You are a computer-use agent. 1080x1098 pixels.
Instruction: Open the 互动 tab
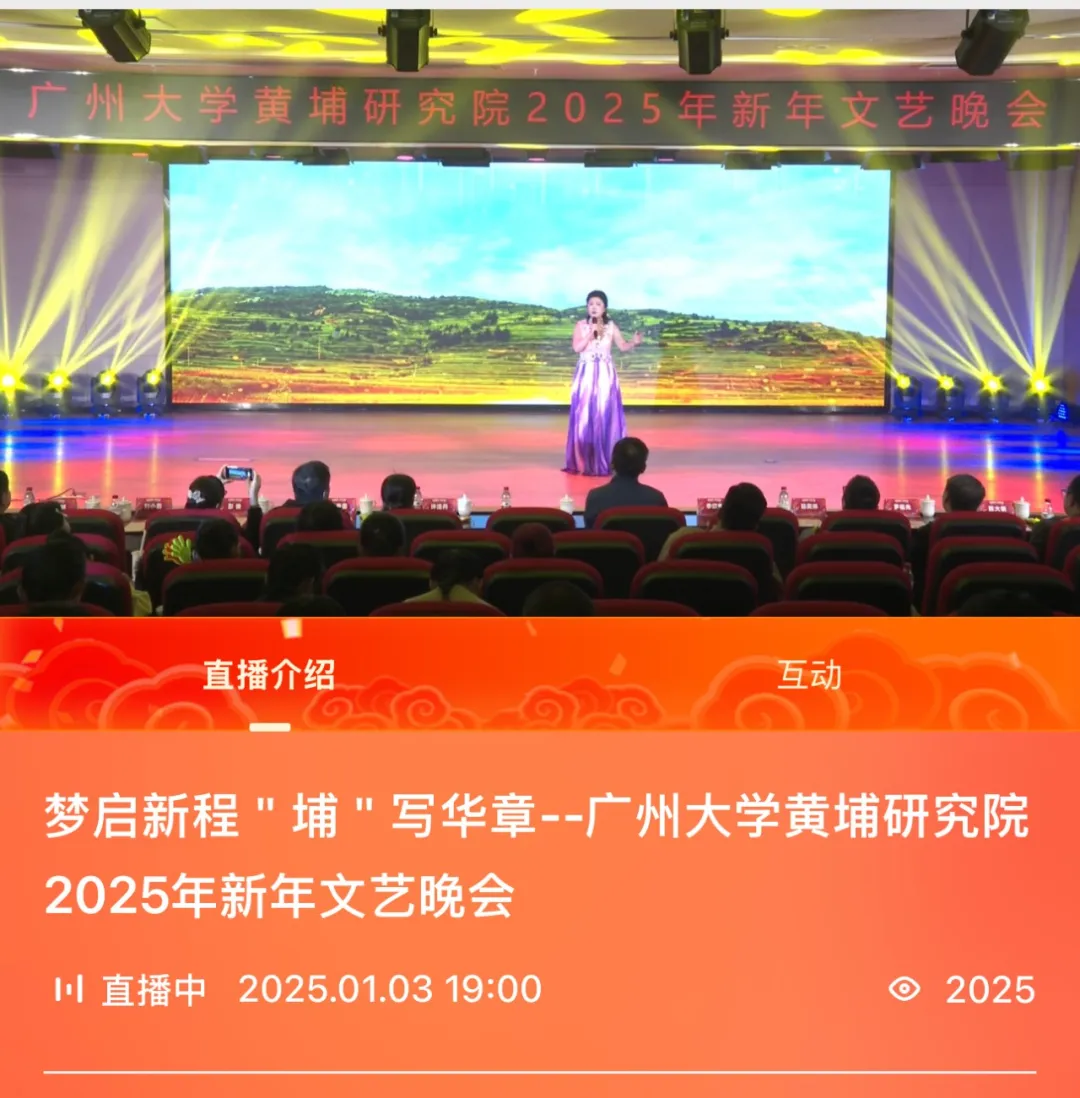click(810, 675)
